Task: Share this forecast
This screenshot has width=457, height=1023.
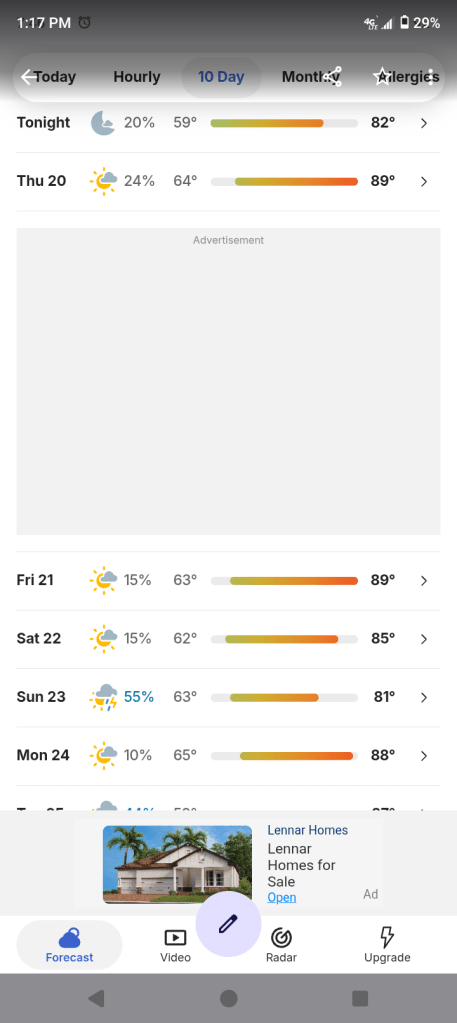Action: (x=332, y=77)
